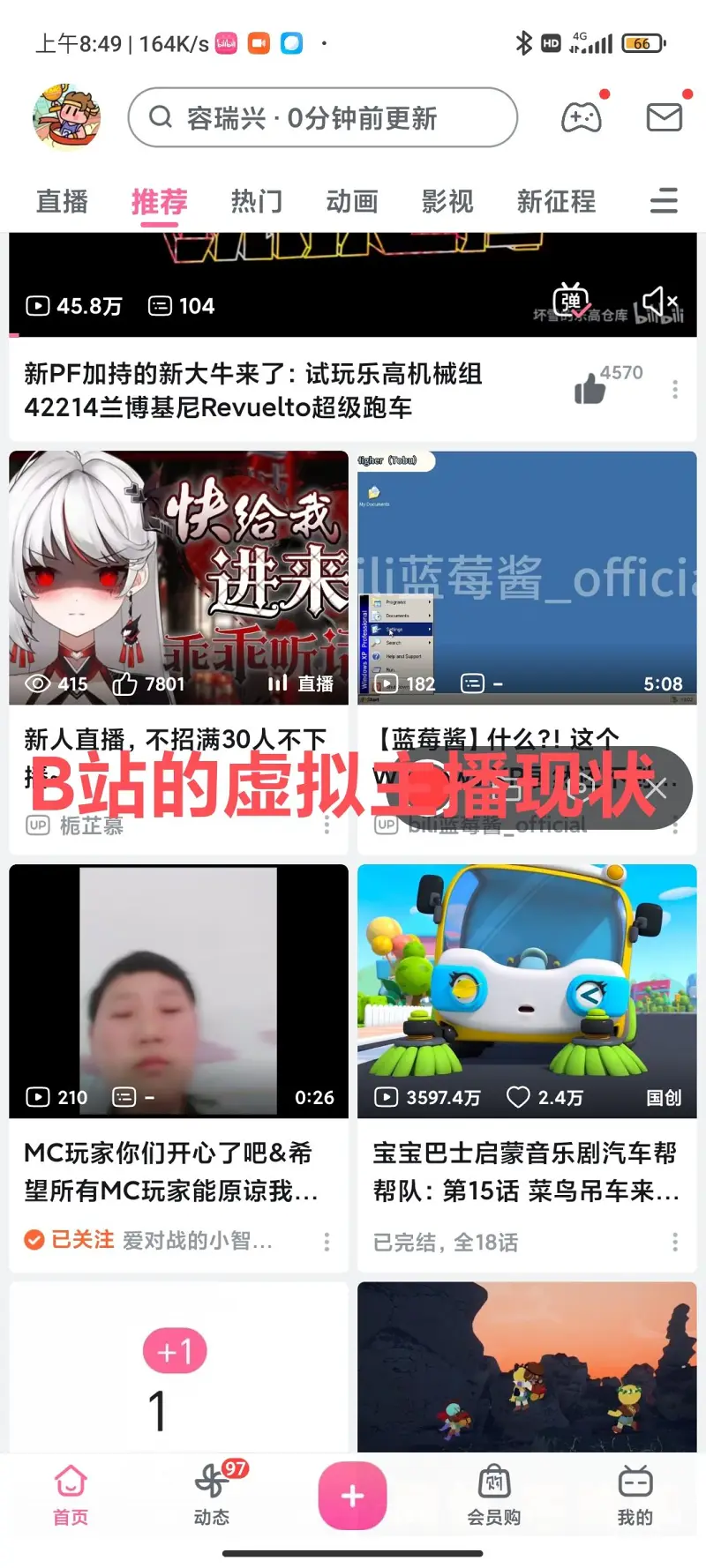Viewport: 706px width, 1568px height.
Task: Open the 栀芷慕 live stream card
Action: click(178, 578)
